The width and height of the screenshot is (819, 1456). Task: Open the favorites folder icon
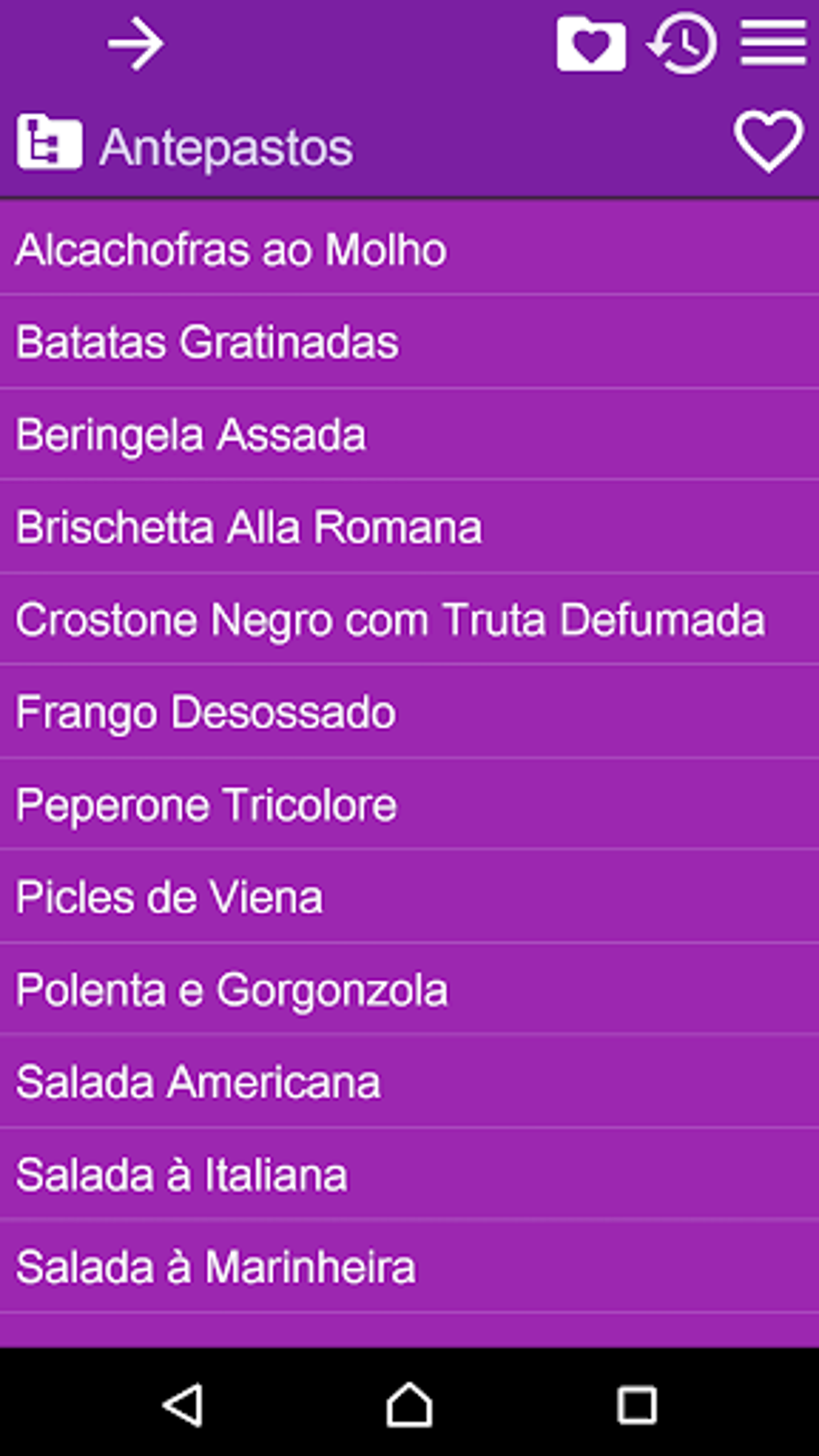point(590,43)
